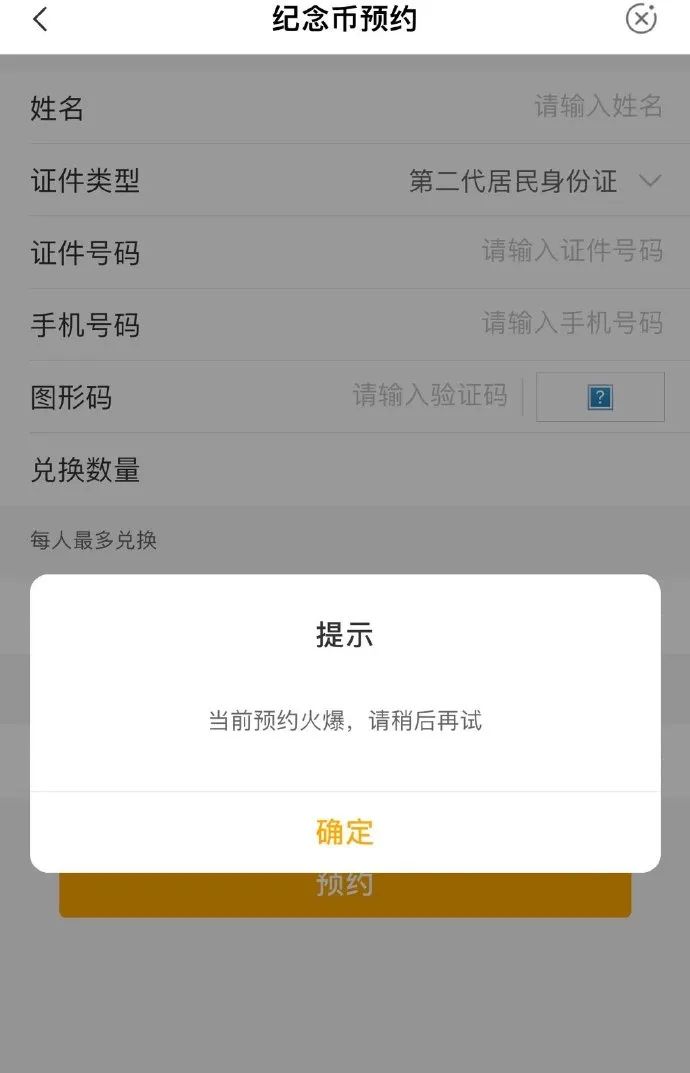Close the page with the top-right icon
The height and width of the screenshot is (1073, 690).
tap(641, 19)
